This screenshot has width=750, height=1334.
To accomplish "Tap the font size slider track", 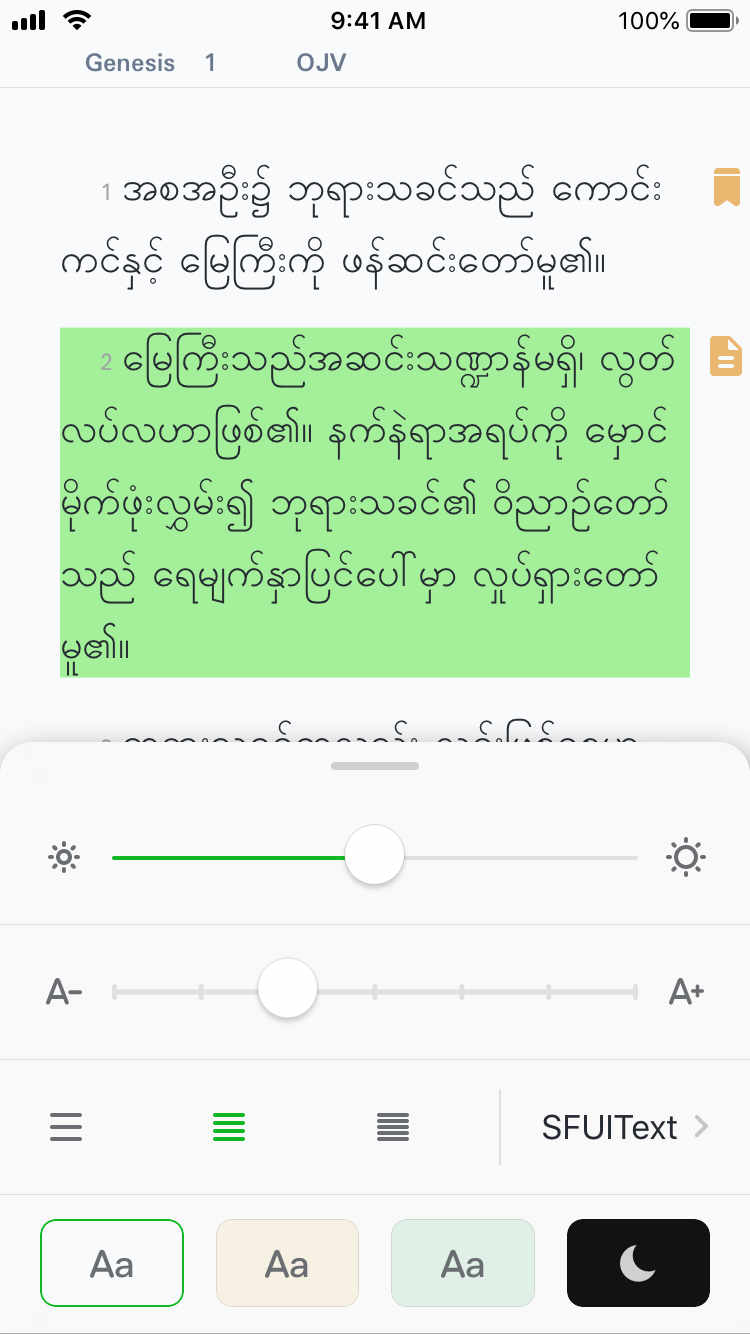I will (460, 992).
